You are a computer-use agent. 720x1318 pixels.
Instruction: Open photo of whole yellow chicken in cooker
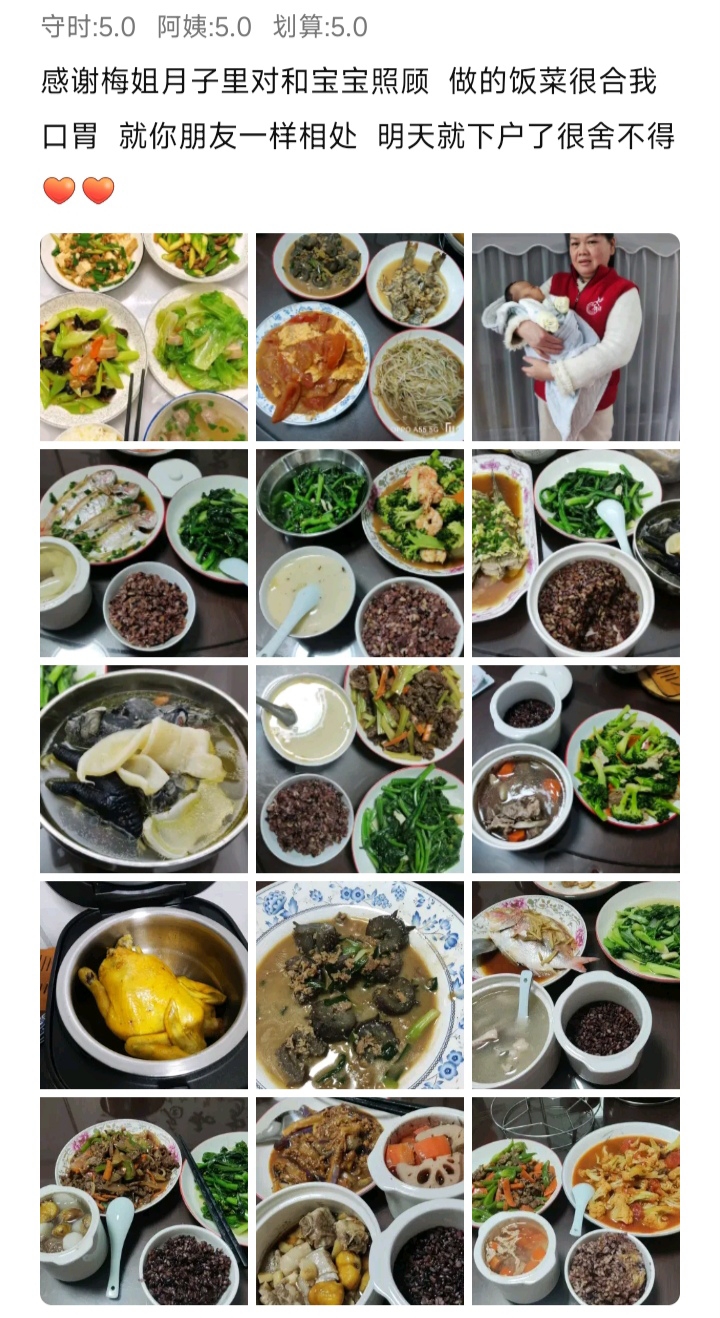point(144,985)
